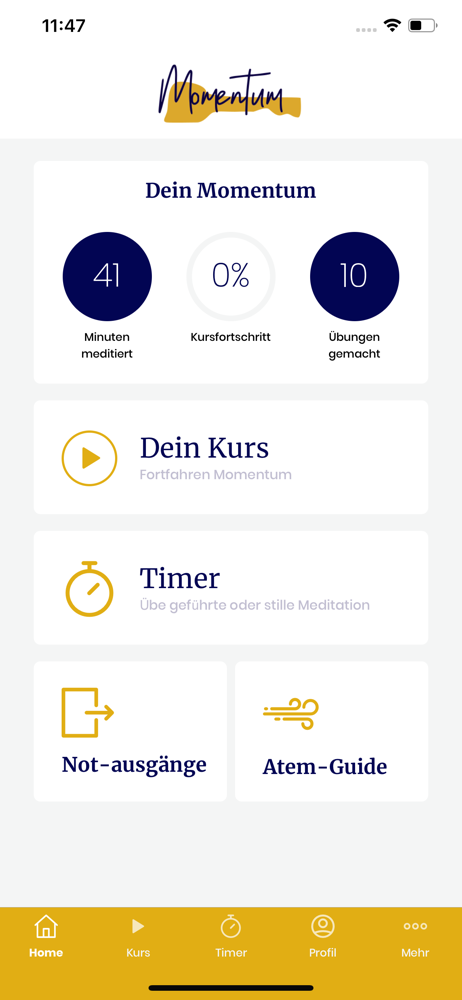Viewport: 462px width, 1000px height.
Task: Select the Home tab in the bottom bar
Action: click(x=46, y=936)
